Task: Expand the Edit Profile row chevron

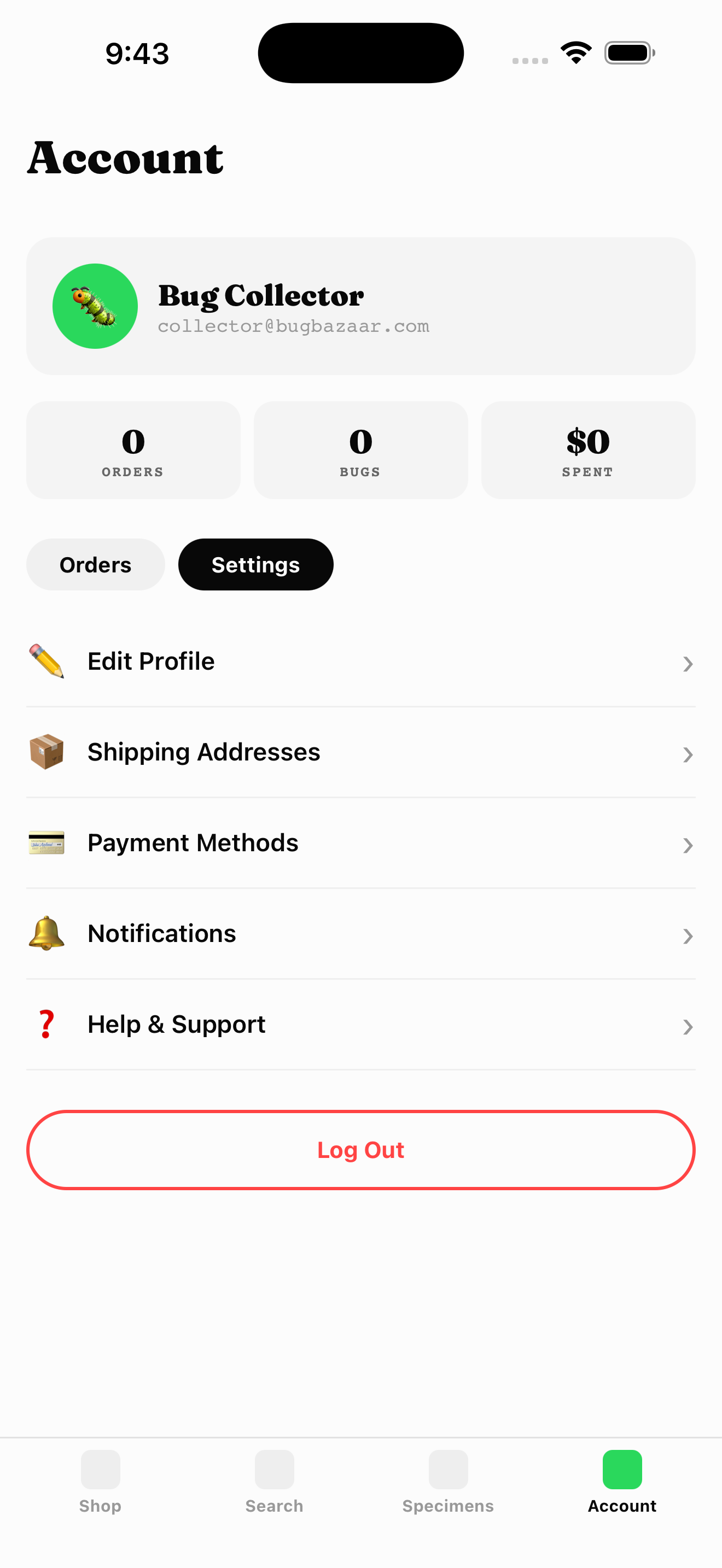Action: [x=688, y=664]
